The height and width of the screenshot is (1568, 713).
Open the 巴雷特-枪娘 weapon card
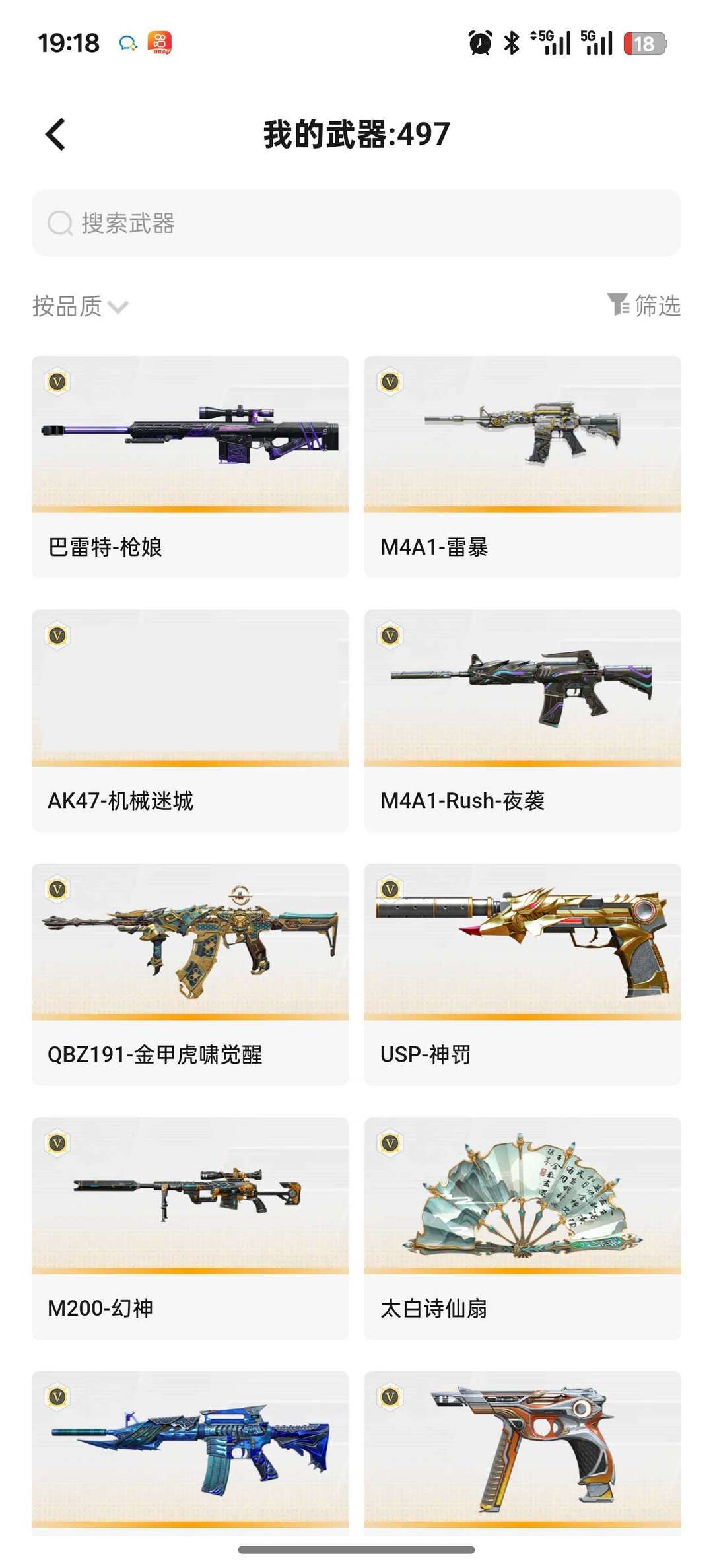(x=190, y=467)
